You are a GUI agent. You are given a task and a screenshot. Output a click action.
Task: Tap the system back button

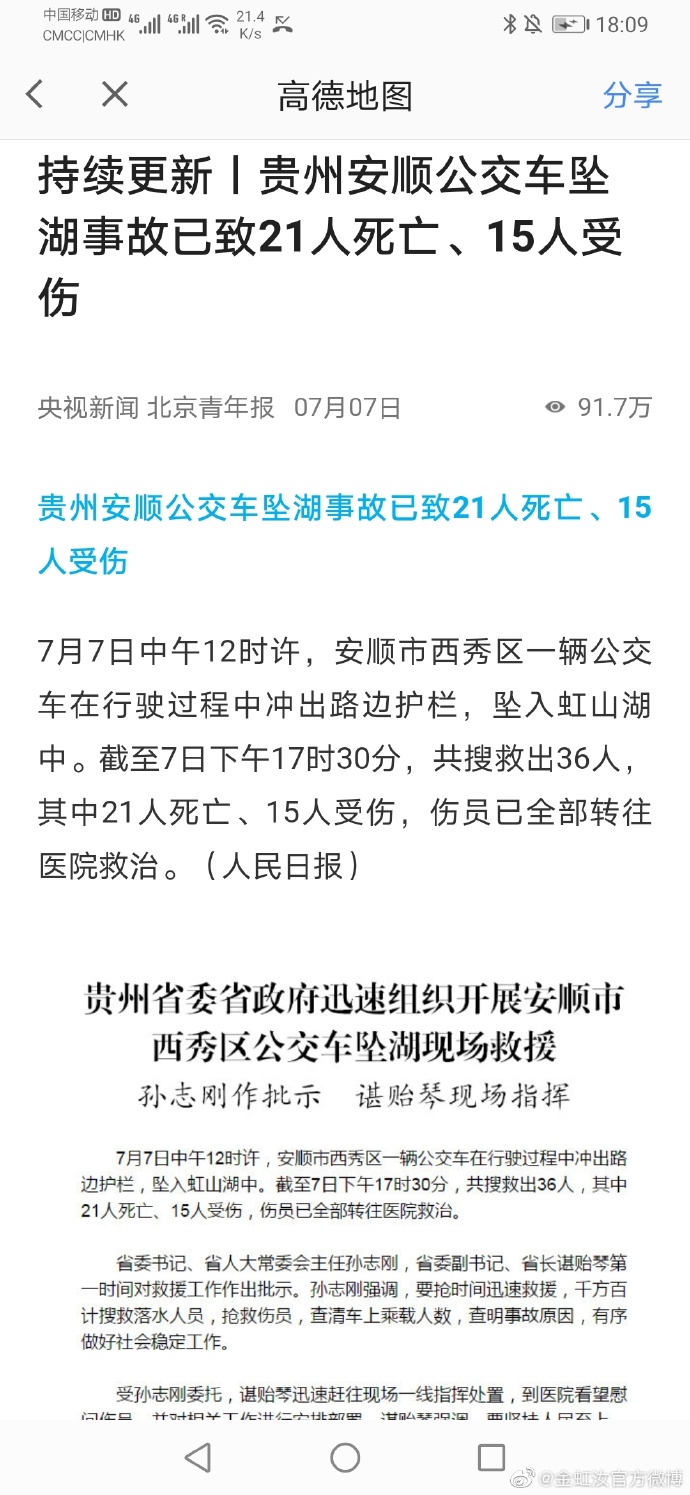pyautogui.click(x=199, y=1457)
